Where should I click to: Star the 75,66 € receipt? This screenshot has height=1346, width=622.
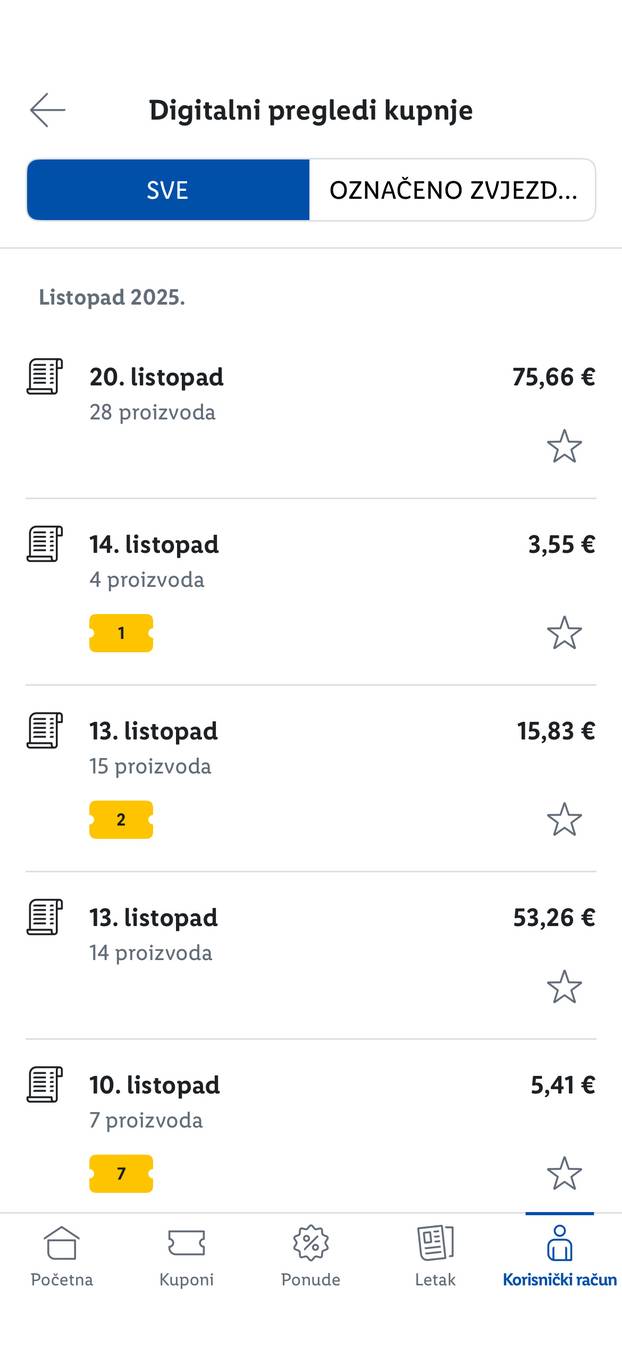[x=564, y=446]
